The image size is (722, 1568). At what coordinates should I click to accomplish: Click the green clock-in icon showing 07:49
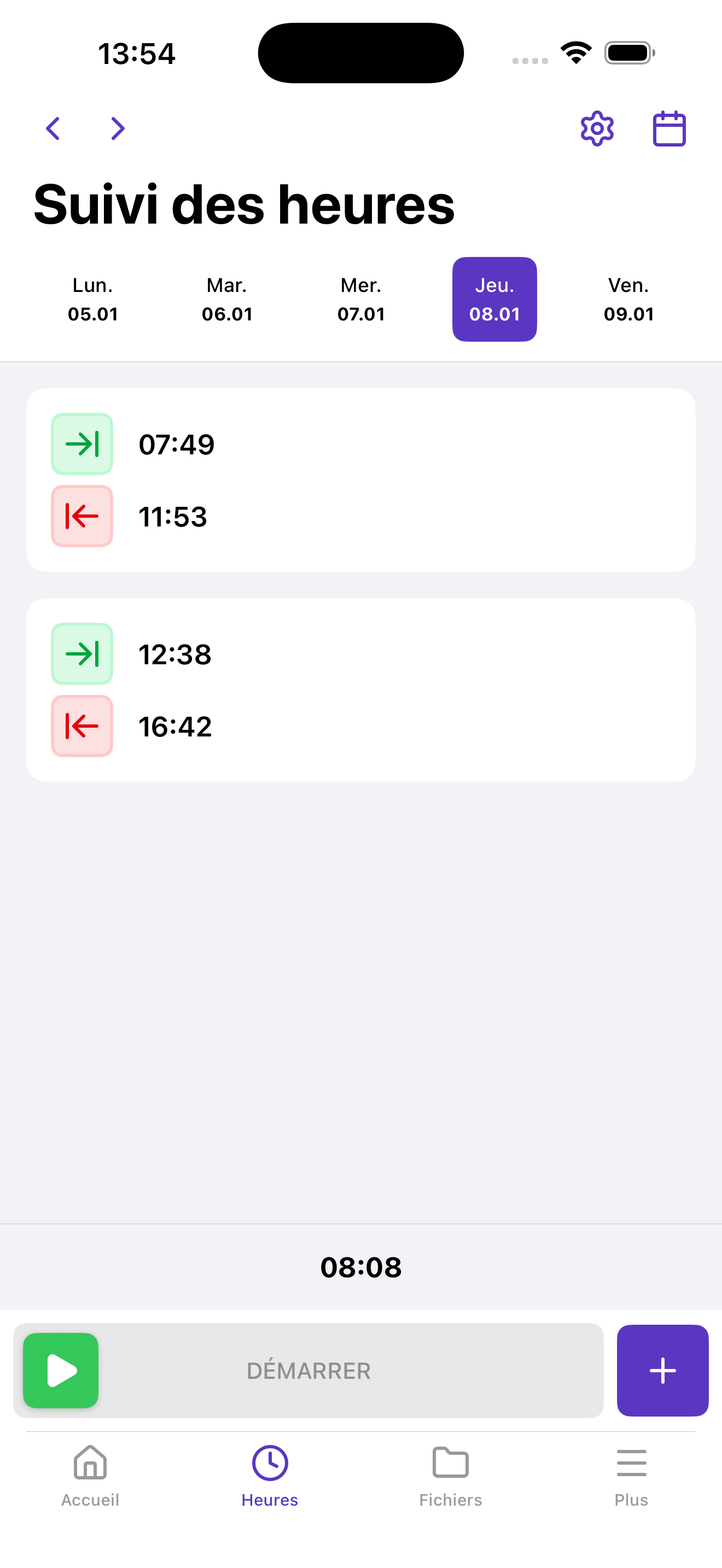point(81,444)
